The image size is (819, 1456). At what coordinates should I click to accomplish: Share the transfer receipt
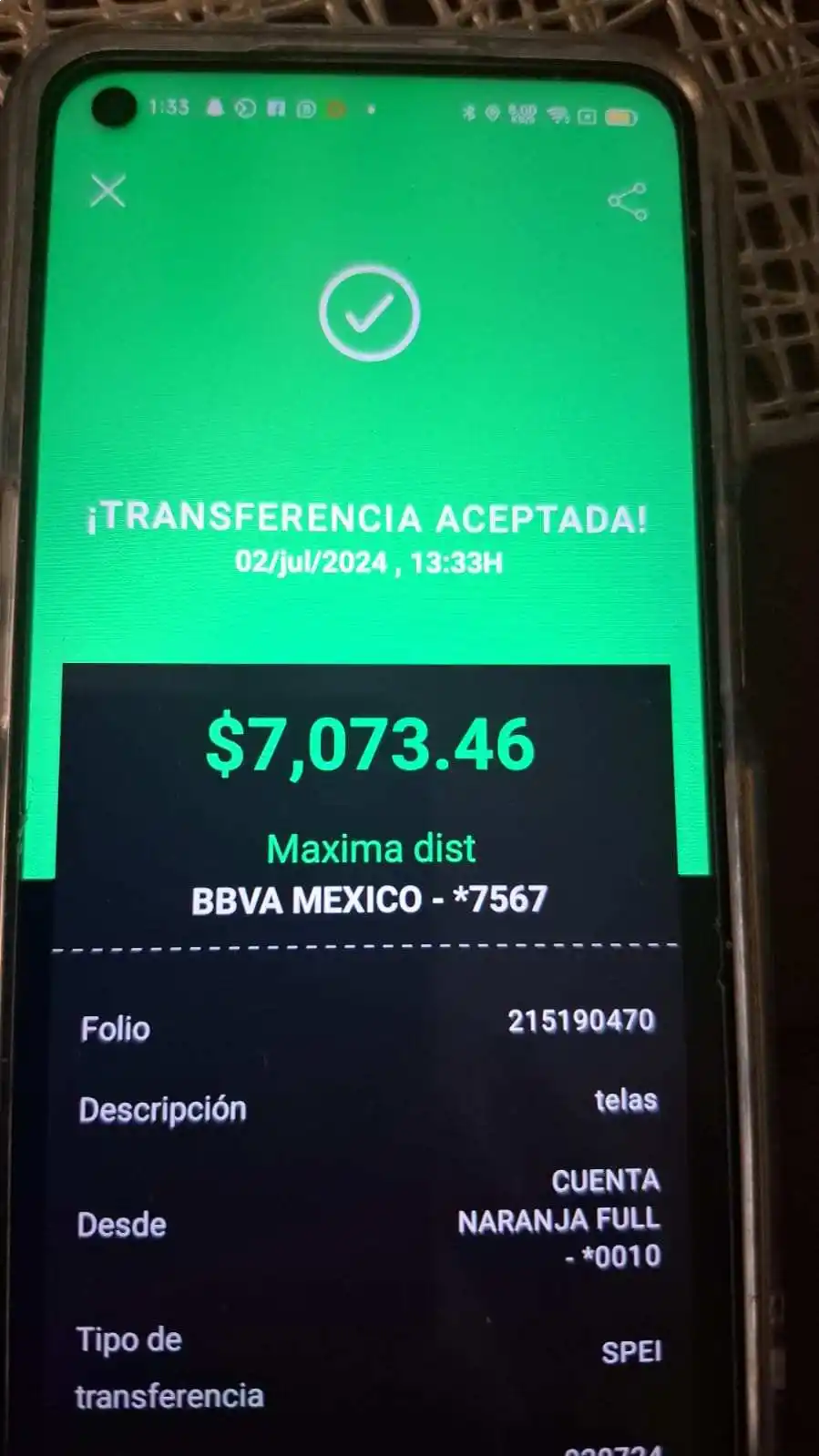[628, 201]
